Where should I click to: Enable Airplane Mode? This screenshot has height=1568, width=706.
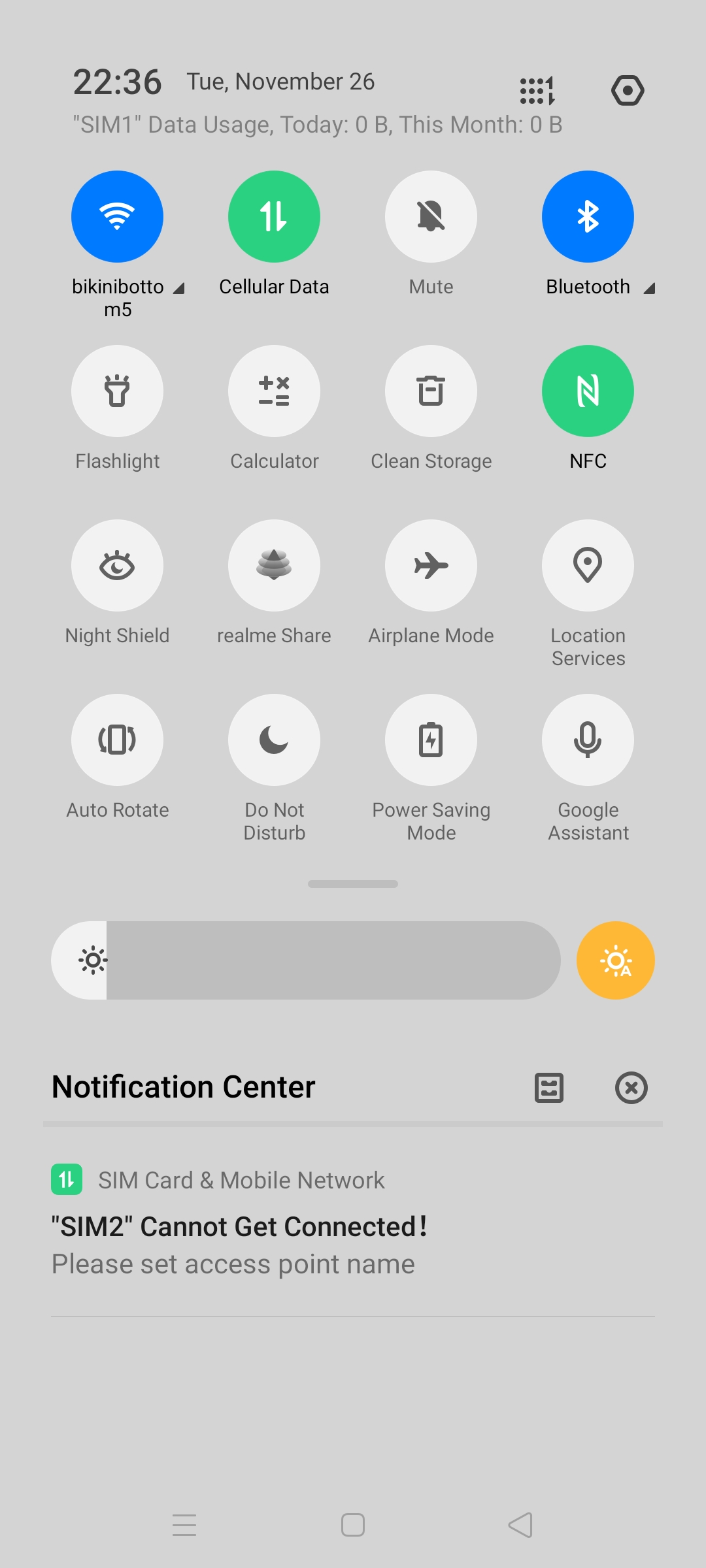coord(431,565)
